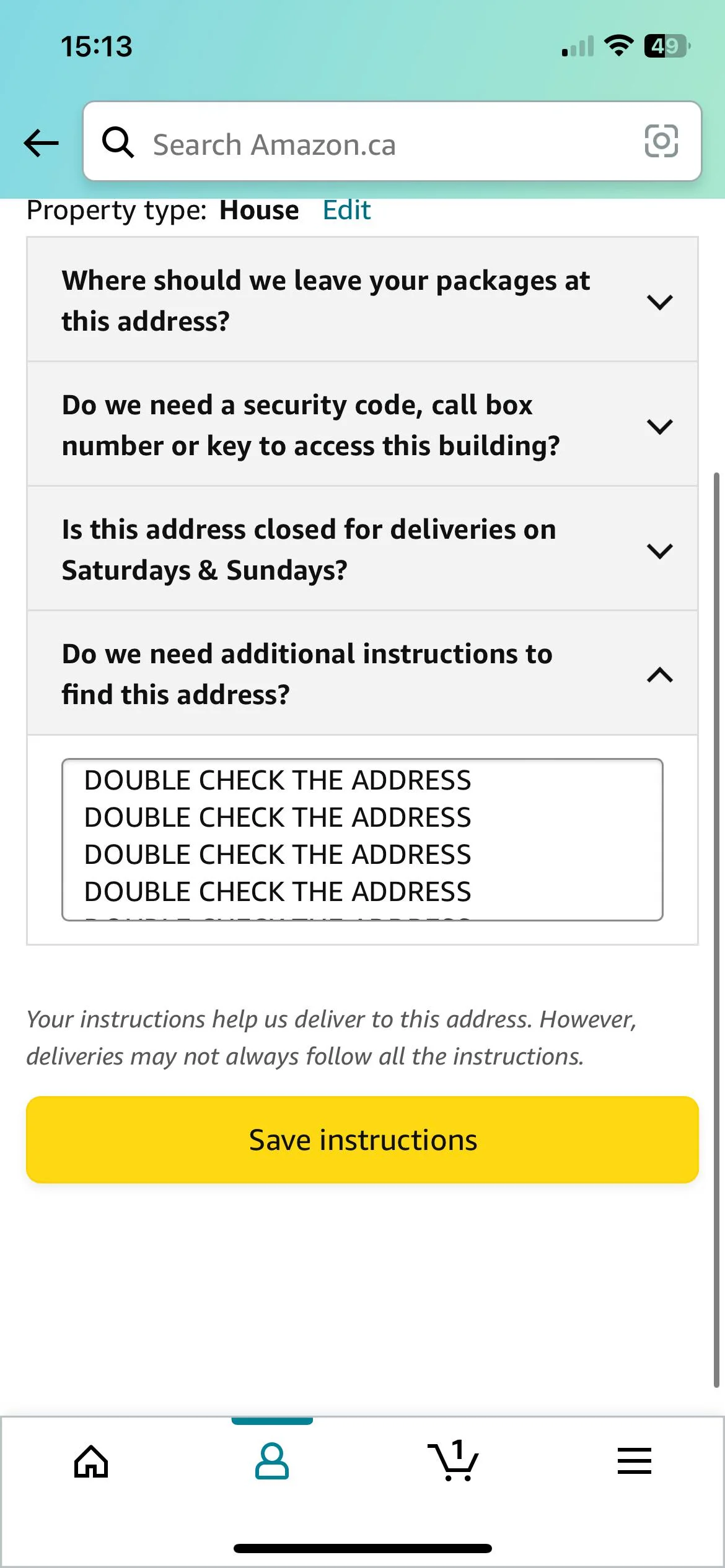Tap Save instructions

click(x=362, y=1139)
